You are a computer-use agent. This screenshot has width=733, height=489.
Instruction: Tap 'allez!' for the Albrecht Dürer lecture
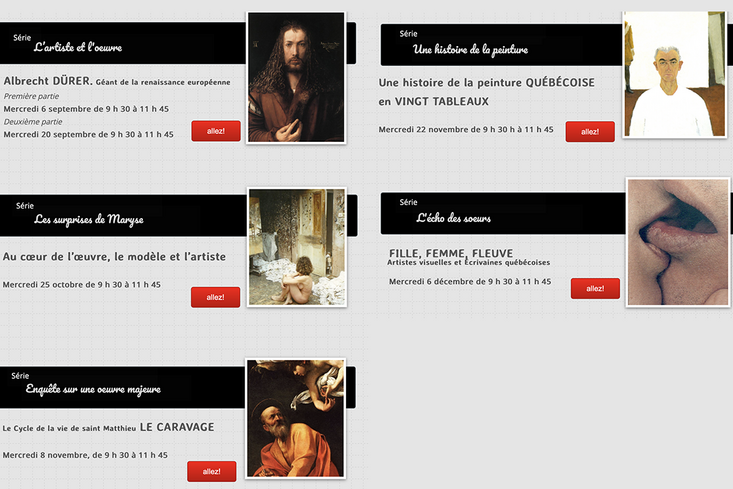tap(215, 131)
